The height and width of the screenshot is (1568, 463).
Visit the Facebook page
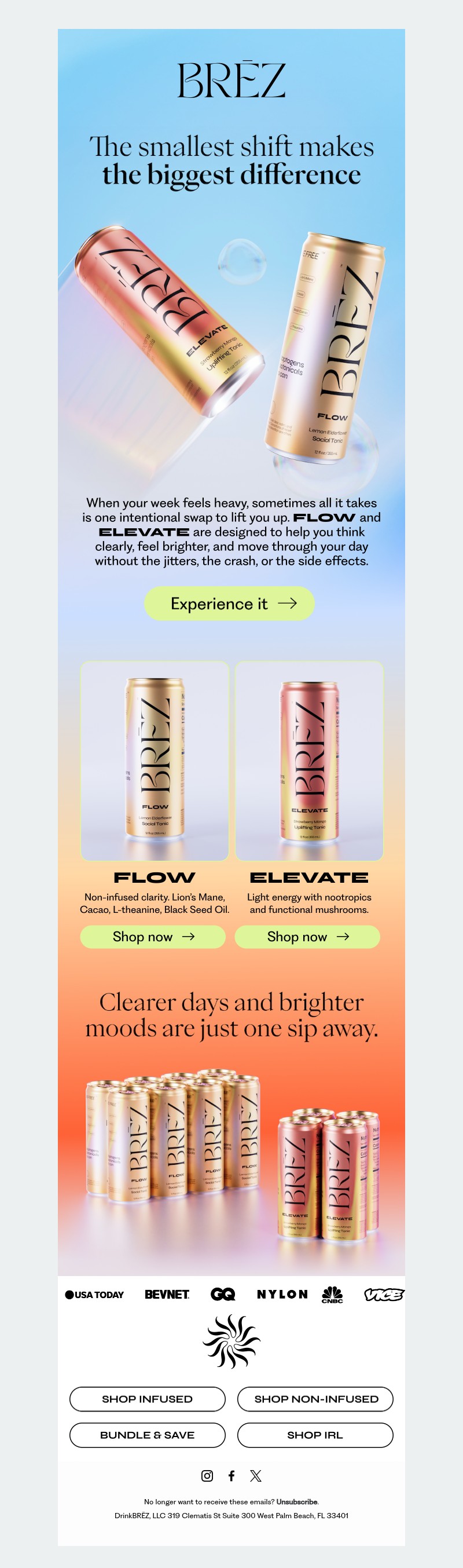(x=231, y=1475)
